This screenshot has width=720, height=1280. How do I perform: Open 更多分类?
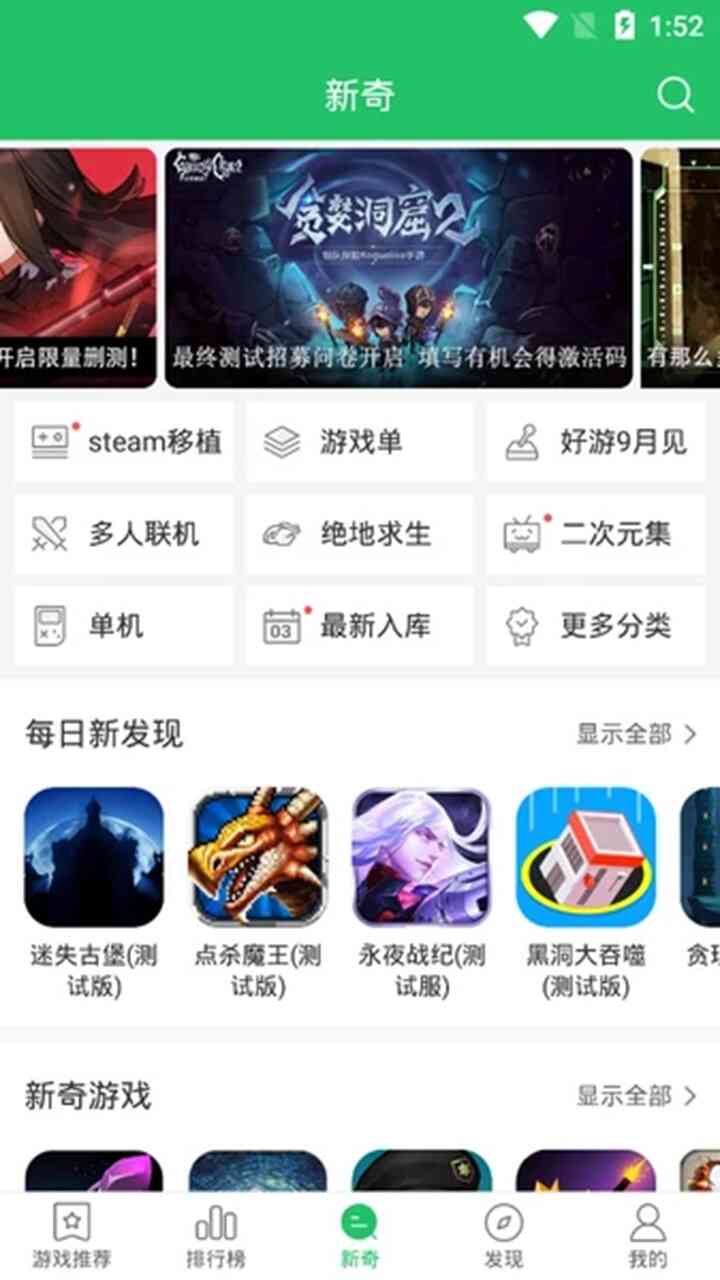596,626
